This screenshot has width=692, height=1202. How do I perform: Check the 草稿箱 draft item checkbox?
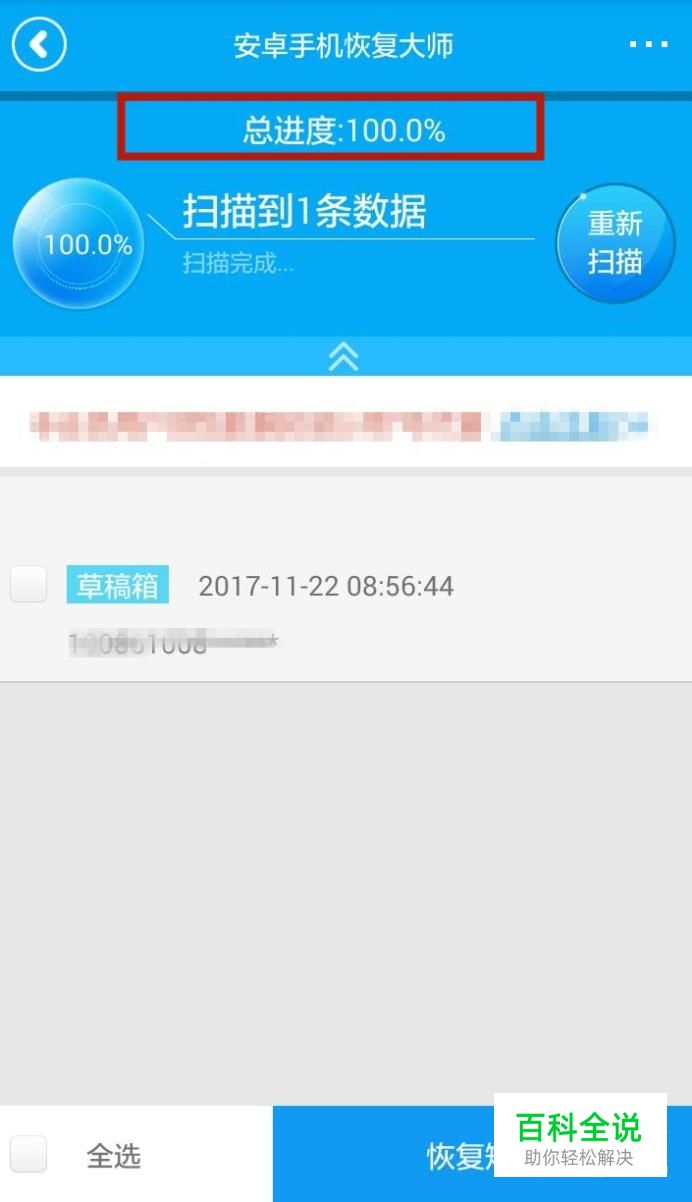pyautogui.click(x=29, y=584)
